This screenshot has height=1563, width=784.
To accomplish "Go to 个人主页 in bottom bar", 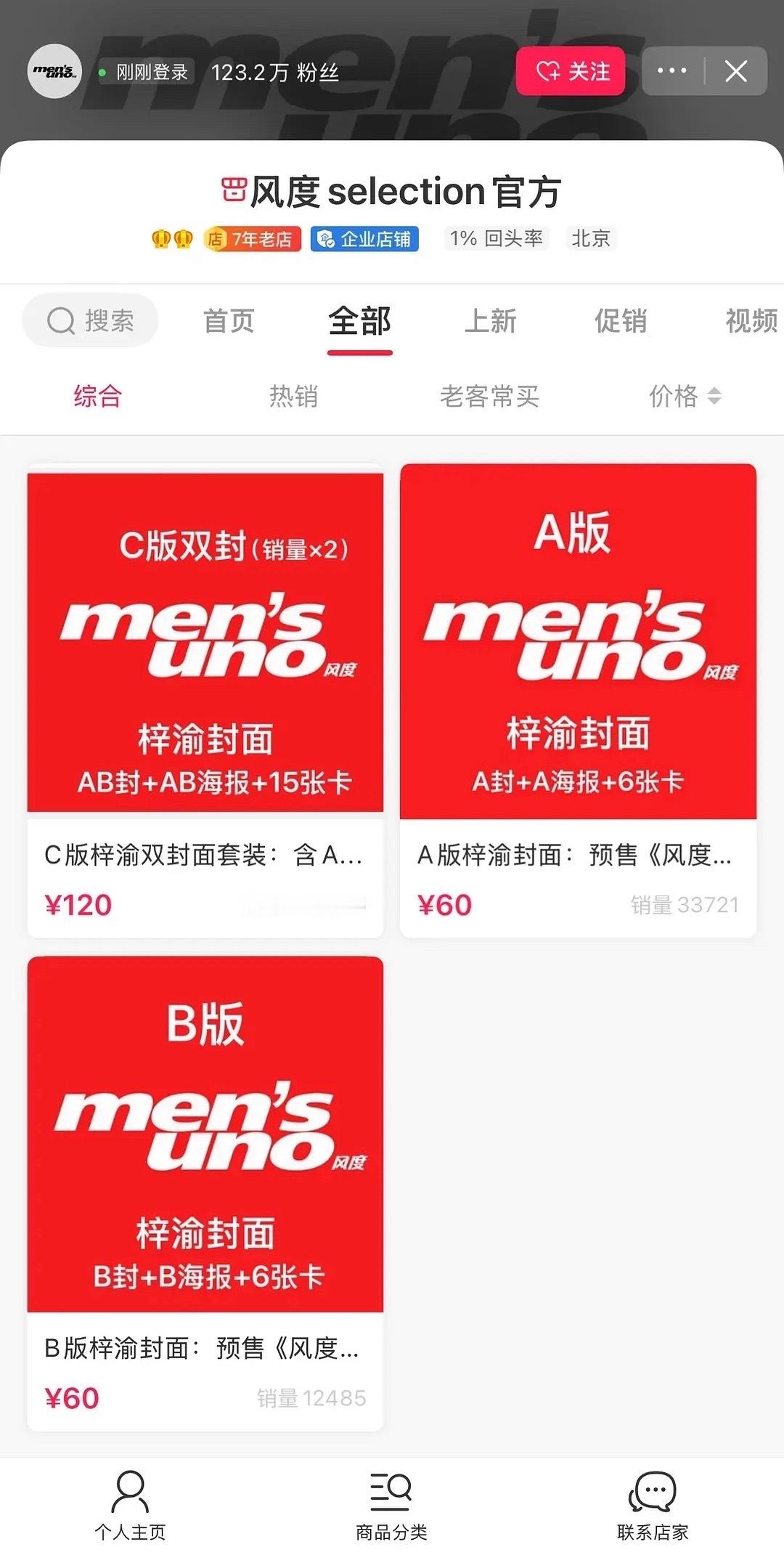I will point(131,1505).
